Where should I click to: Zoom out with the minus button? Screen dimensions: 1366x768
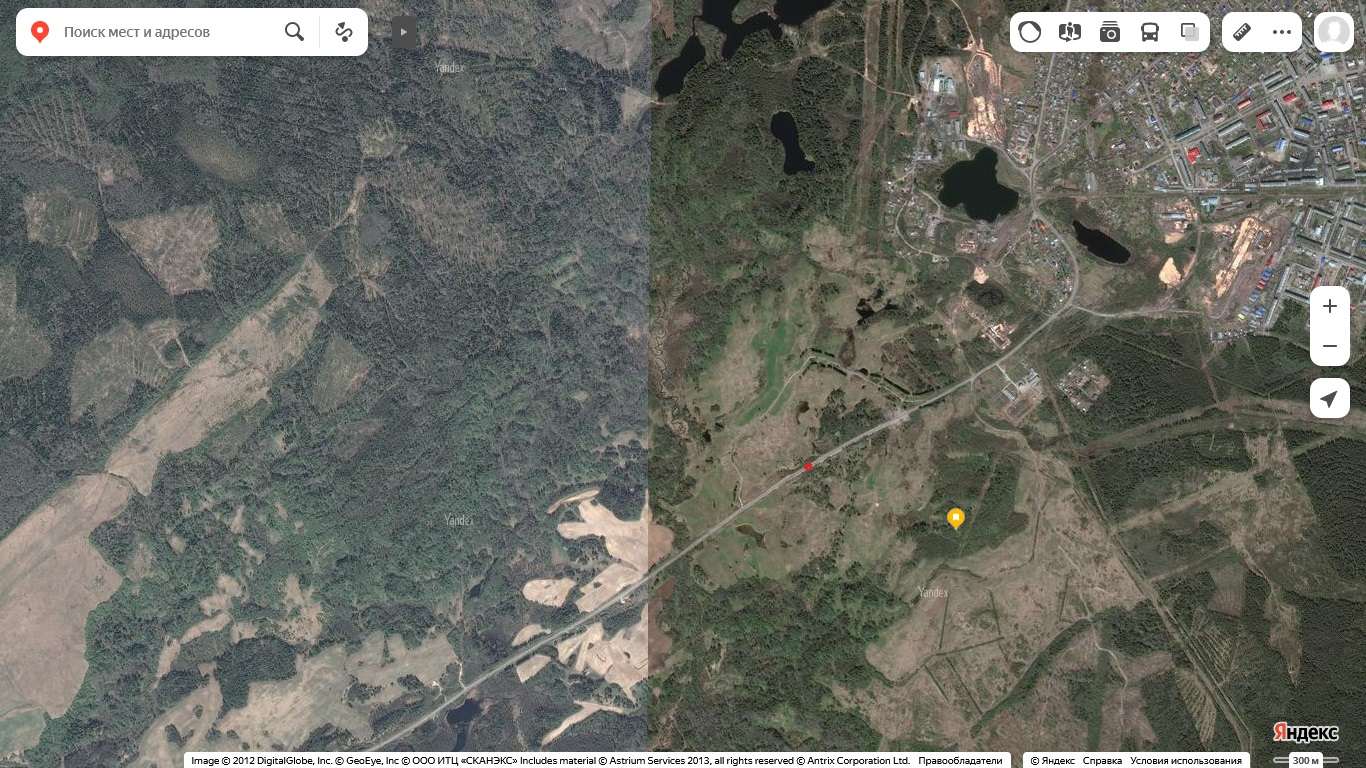coord(1330,346)
